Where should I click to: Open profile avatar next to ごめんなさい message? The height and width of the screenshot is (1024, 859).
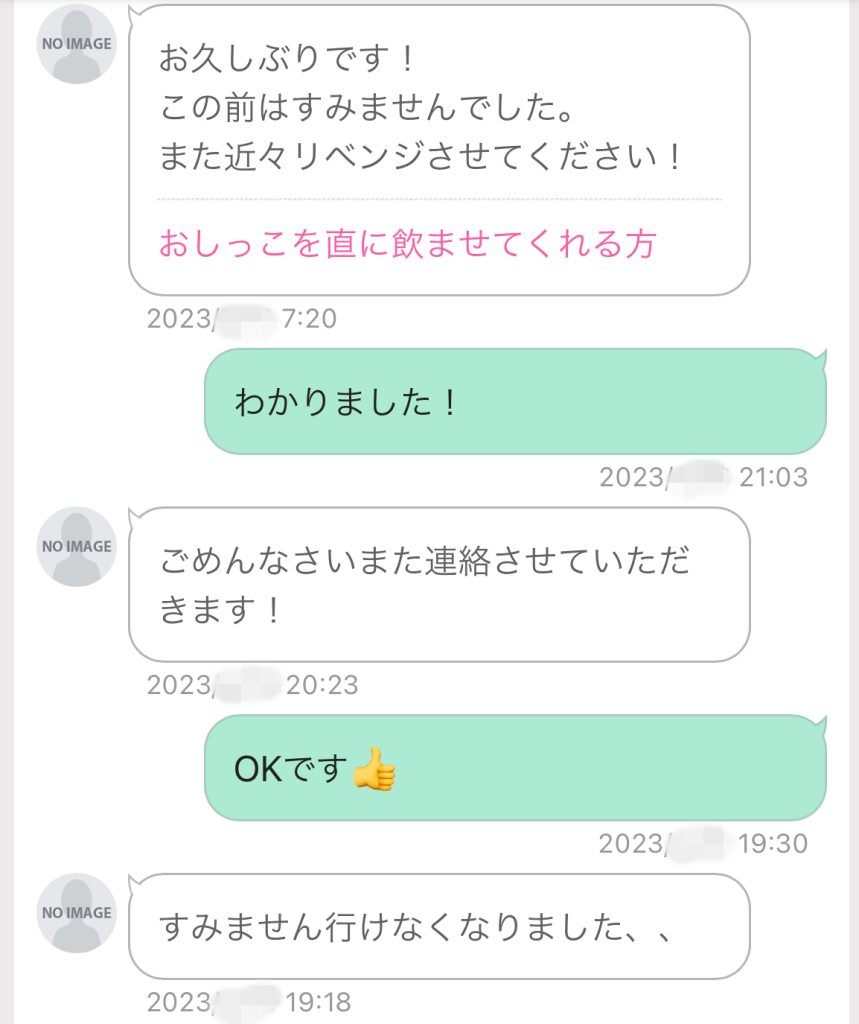coord(76,547)
